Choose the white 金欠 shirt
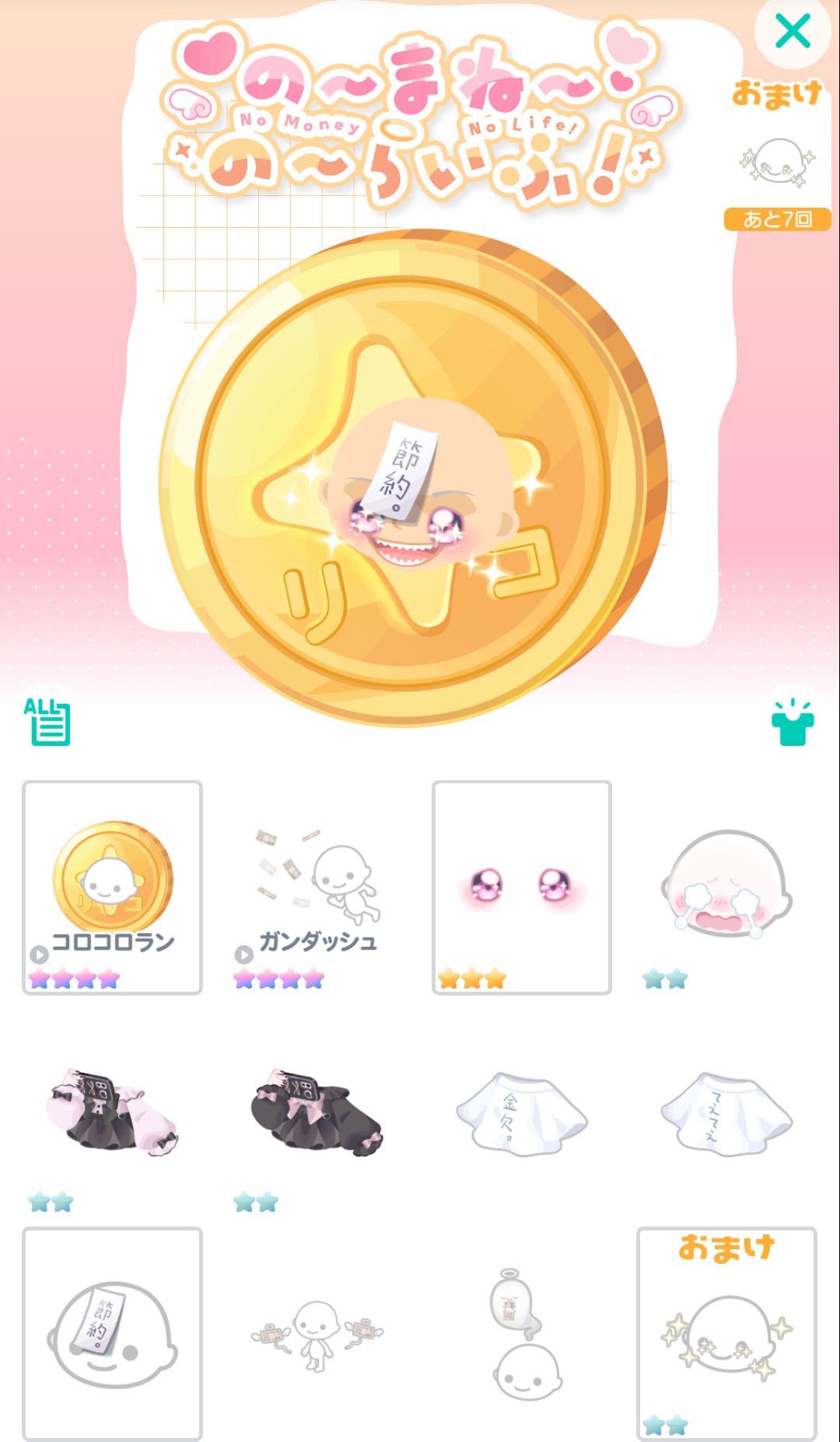840x1442 pixels. (522, 1111)
